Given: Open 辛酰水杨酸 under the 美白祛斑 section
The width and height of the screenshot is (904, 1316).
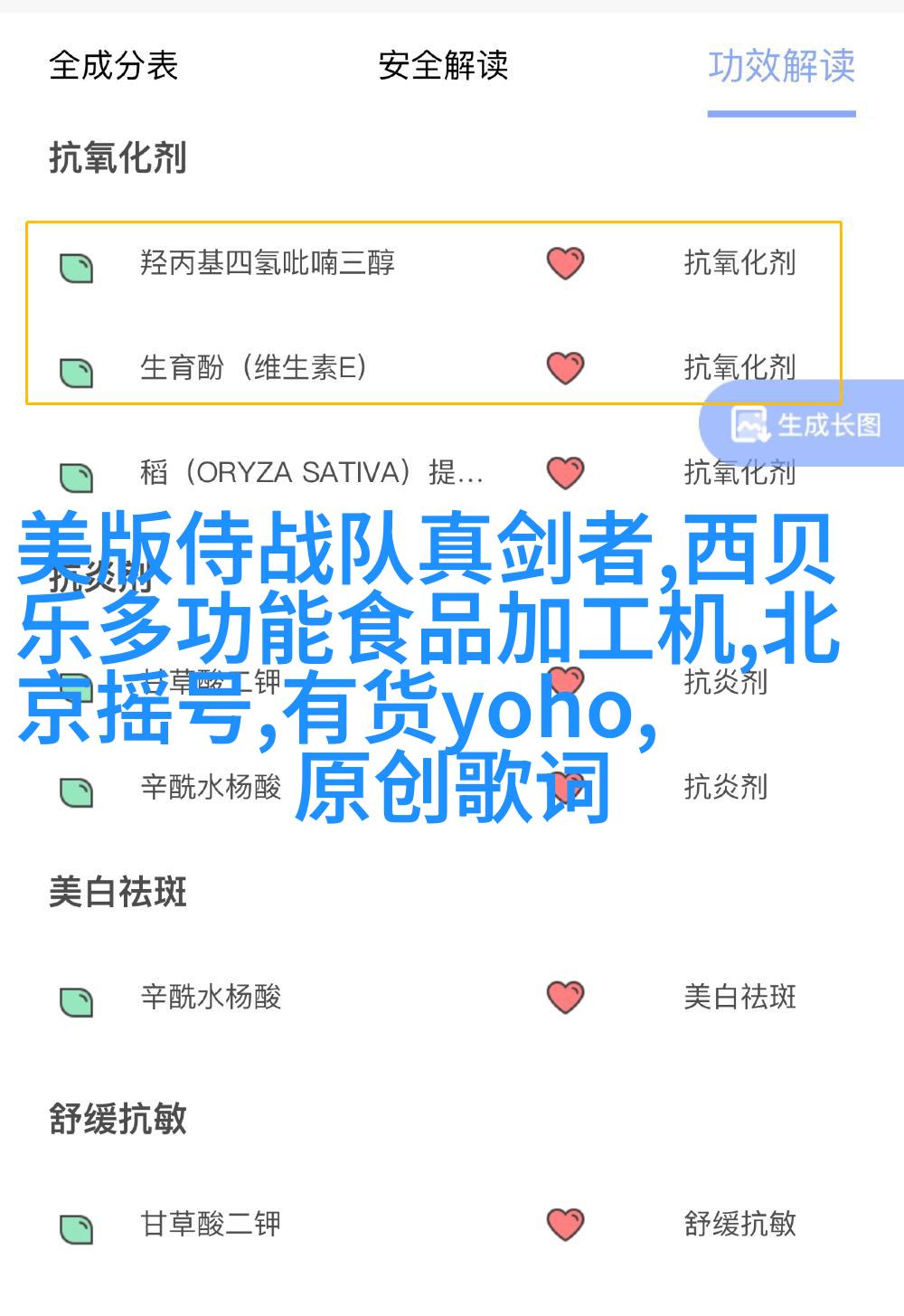Looking at the screenshot, I should point(211,997).
